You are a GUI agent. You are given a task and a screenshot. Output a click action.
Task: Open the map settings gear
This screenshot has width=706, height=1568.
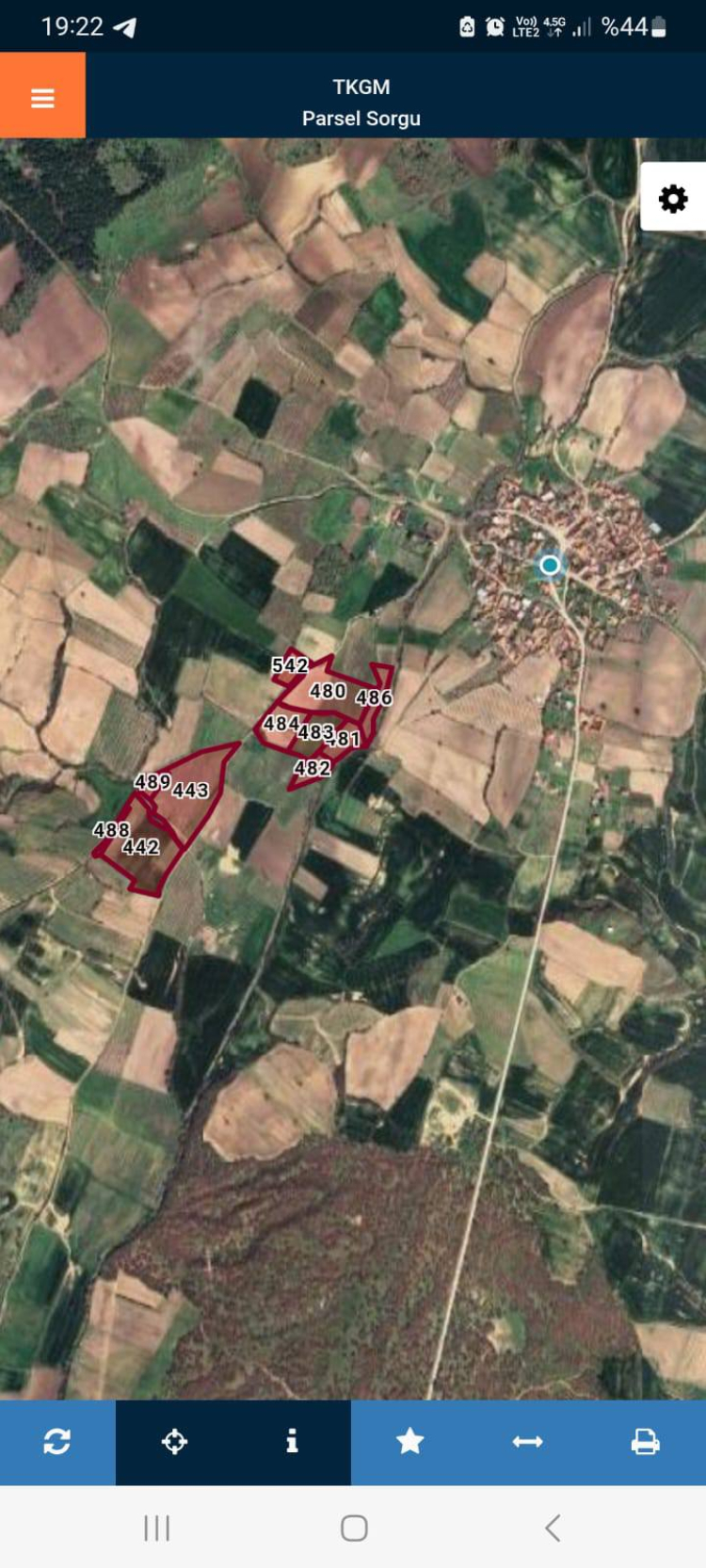click(x=672, y=198)
